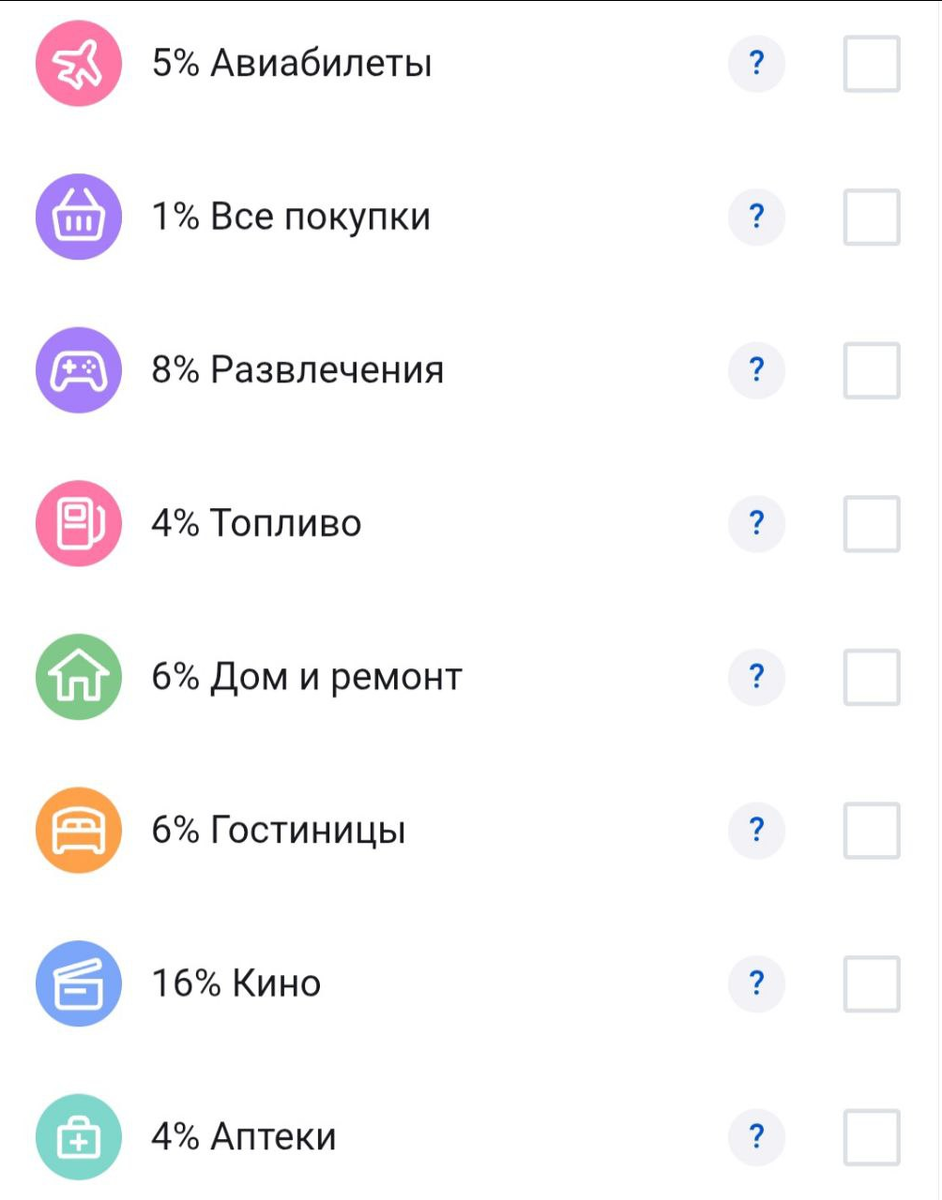Click the fuel pump icon for Топливо
The height and width of the screenshot is (1200, 942).
[x=79, y=522]
